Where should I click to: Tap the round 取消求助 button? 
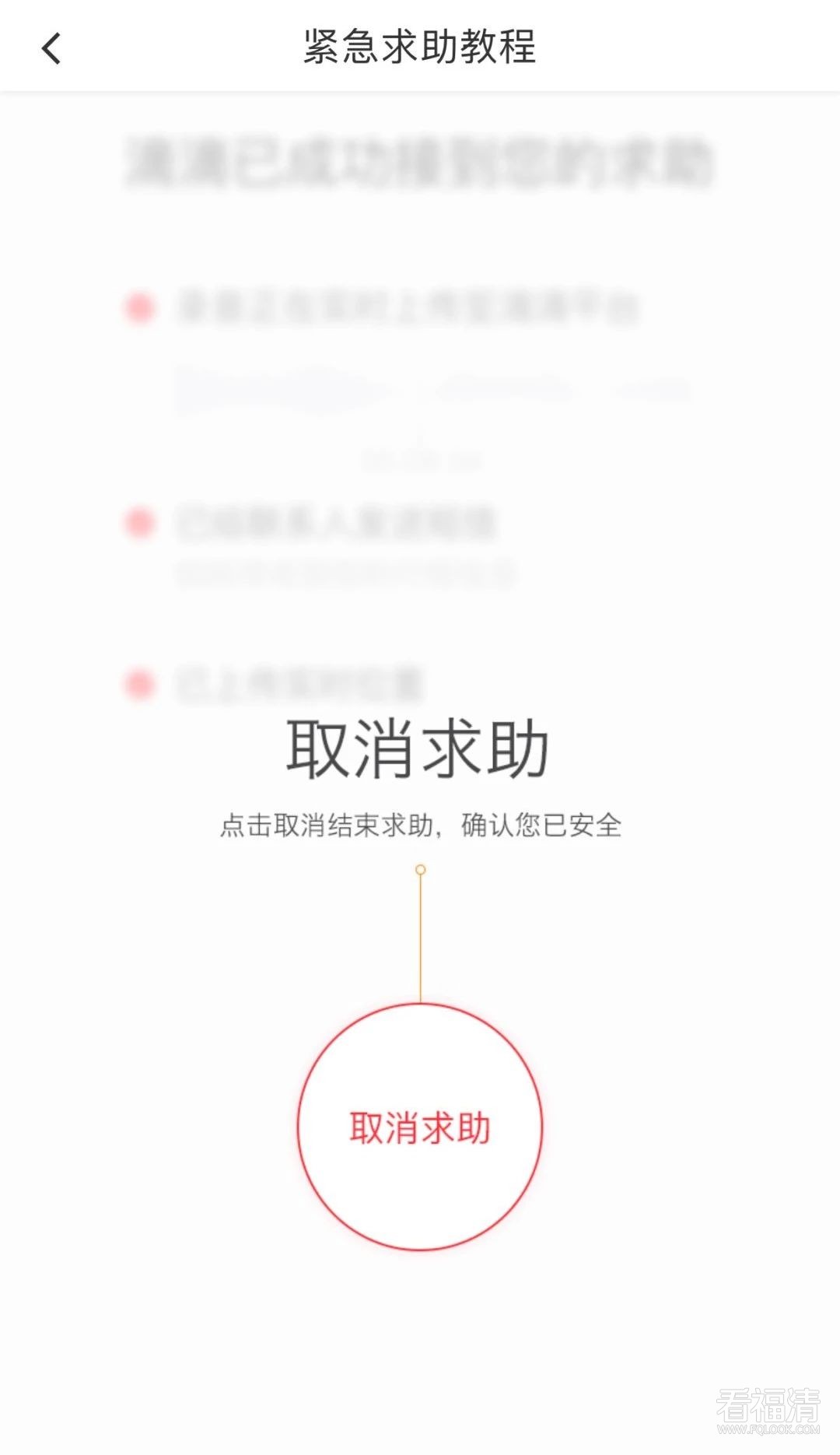[420, 1127]
